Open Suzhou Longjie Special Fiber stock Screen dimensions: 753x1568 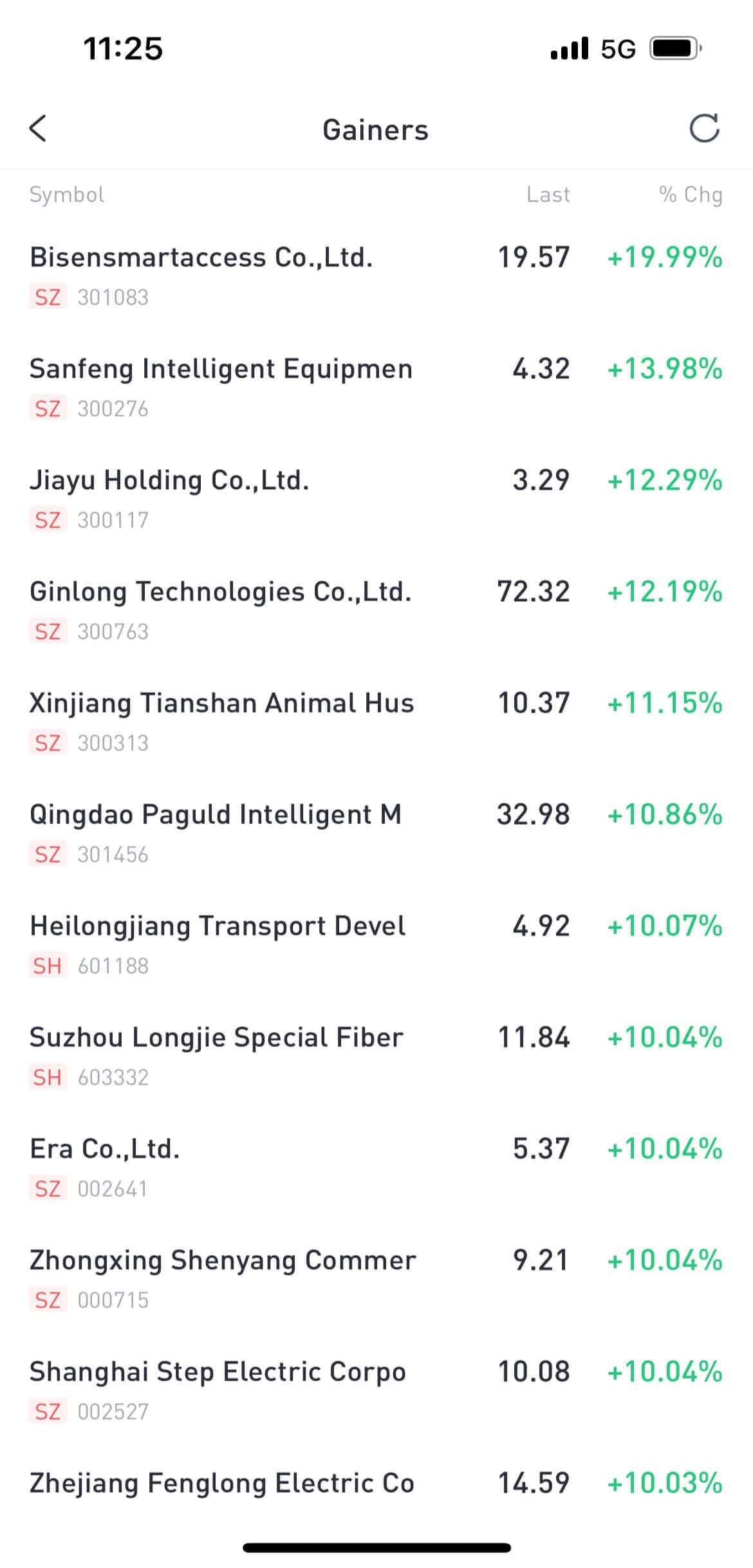click(x=376, y=1056)
